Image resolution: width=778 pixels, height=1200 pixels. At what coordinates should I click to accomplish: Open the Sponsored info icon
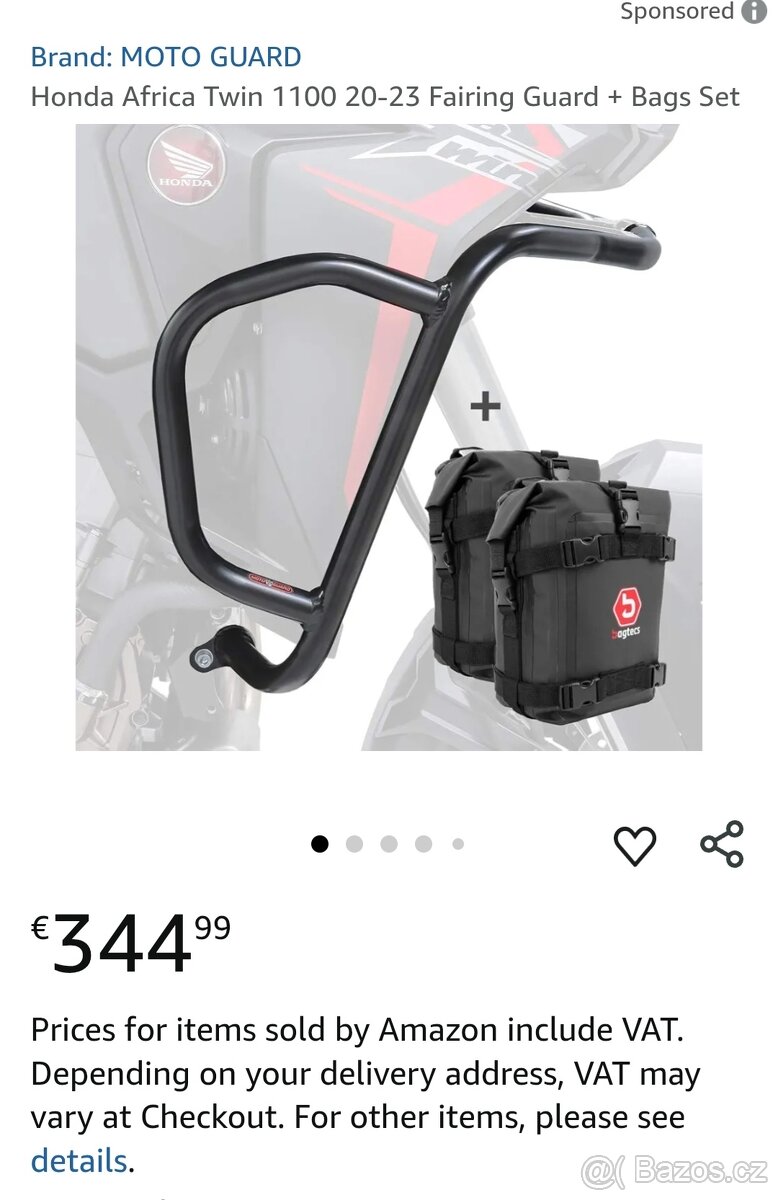point(754,12)
